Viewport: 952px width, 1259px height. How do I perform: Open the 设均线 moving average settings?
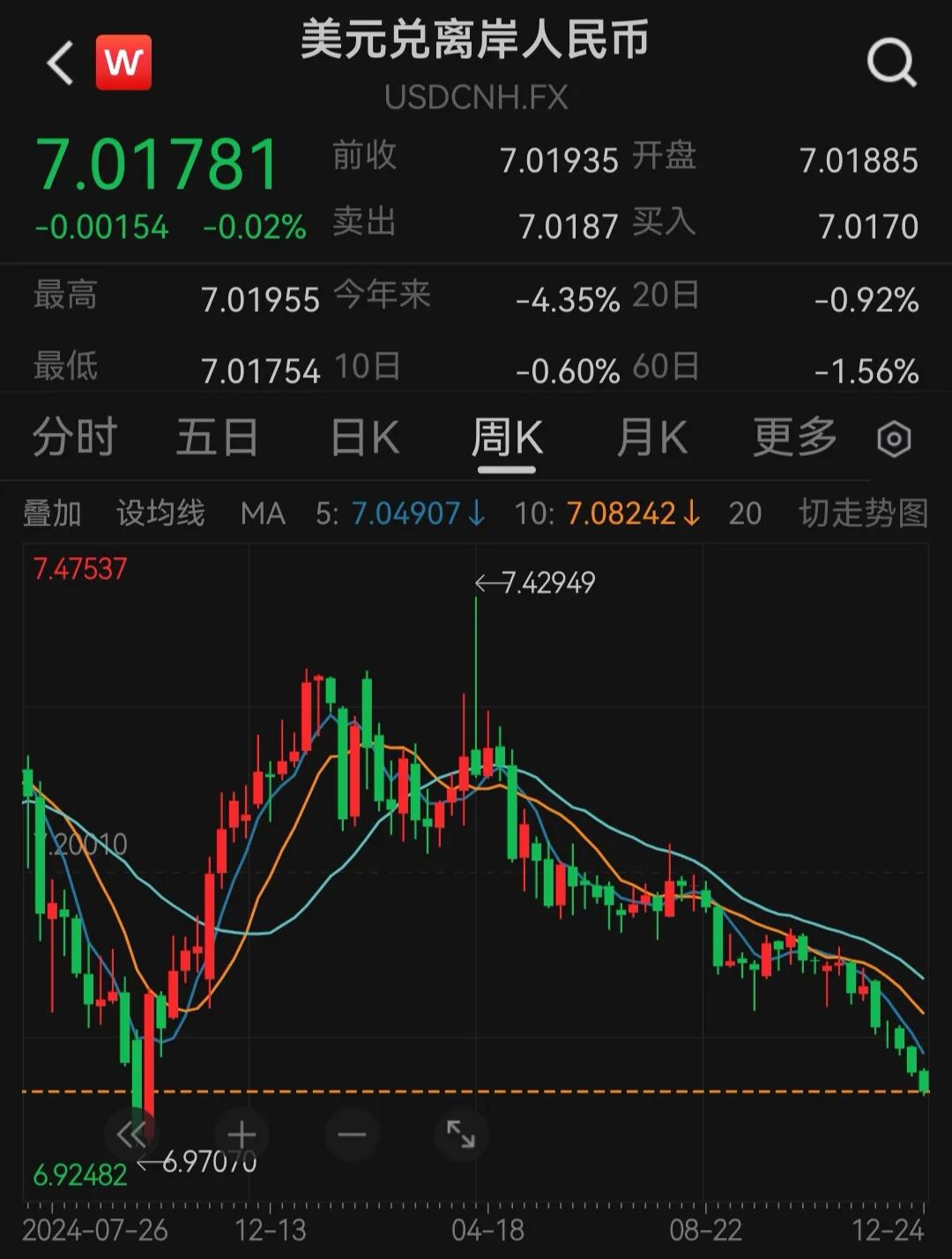pyautogui.click(x=160, y=513)
